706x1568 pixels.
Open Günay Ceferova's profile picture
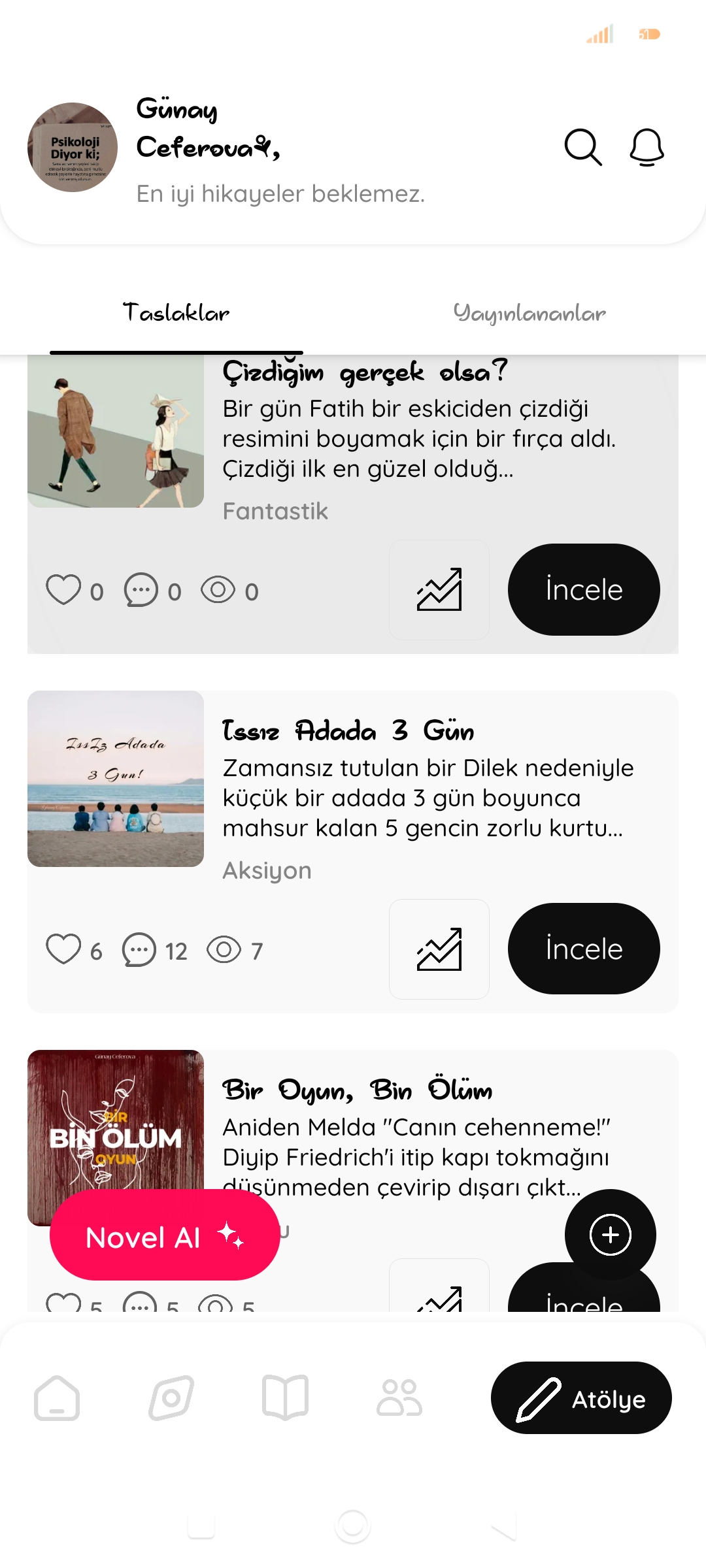[73, 147]
